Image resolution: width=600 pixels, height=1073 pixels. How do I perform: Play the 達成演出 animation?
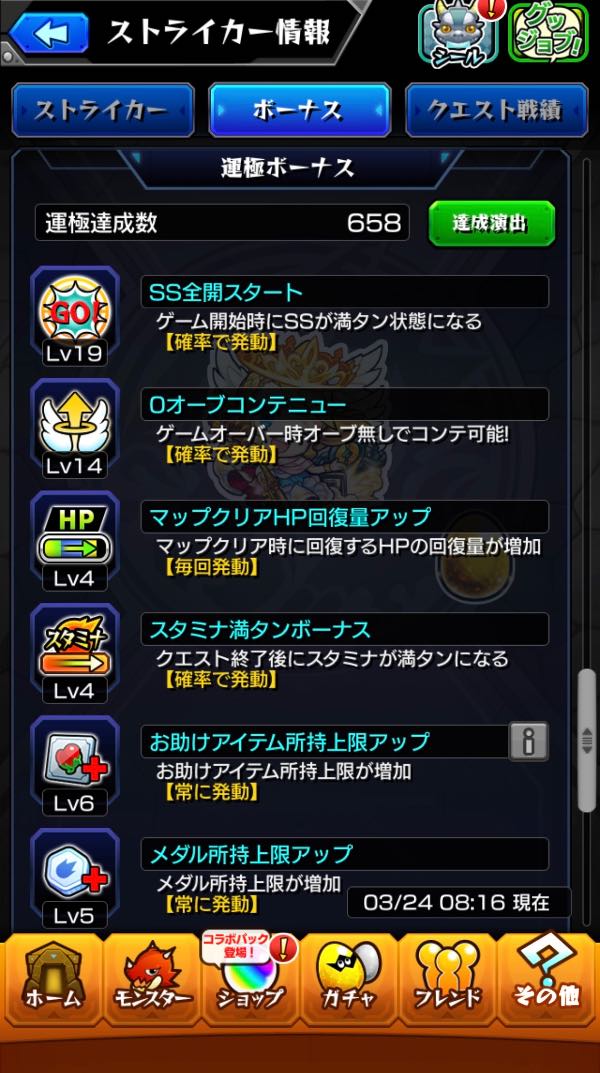click(490, 222)
